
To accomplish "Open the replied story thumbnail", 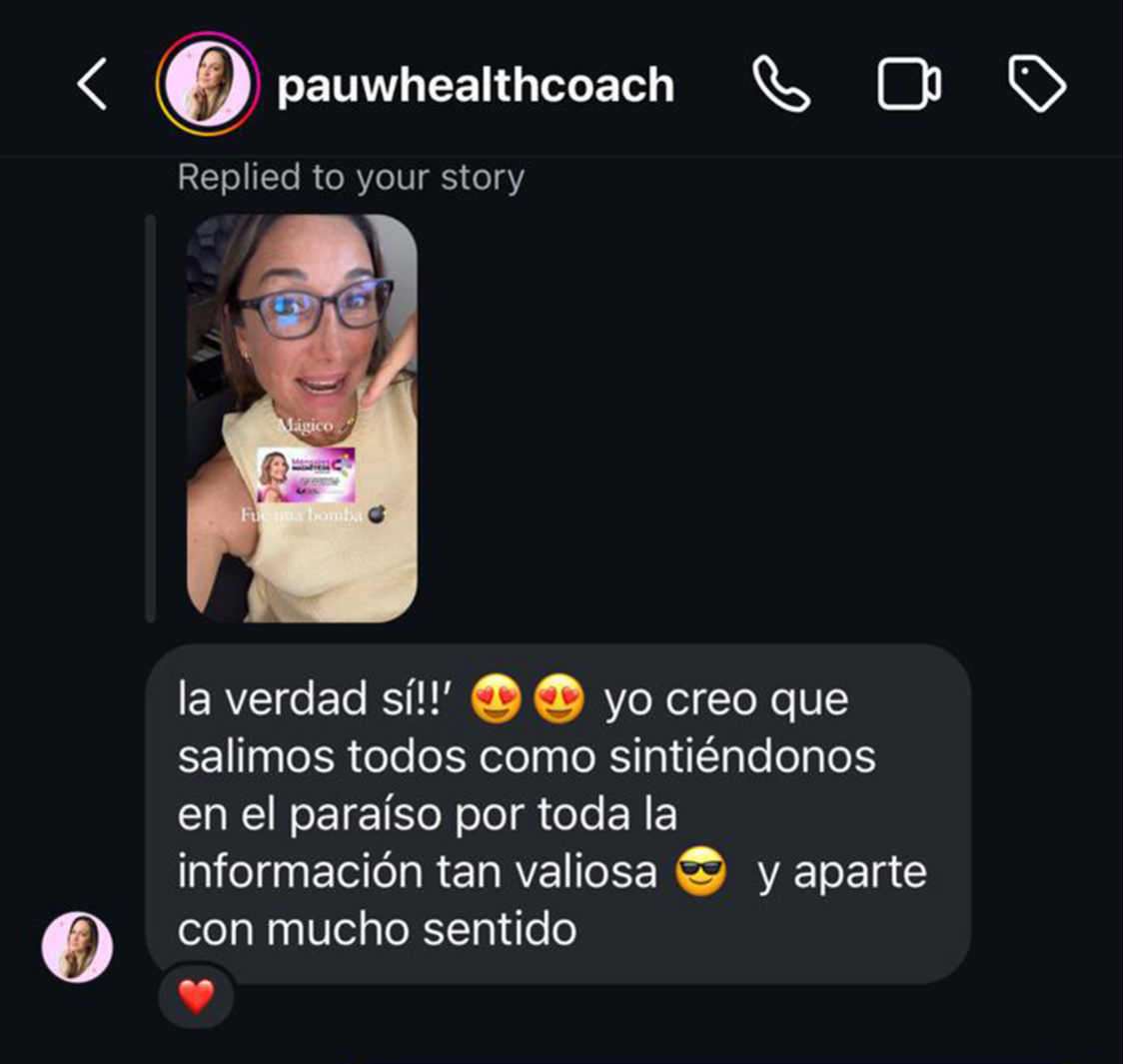I will click(x=302, y=418).
